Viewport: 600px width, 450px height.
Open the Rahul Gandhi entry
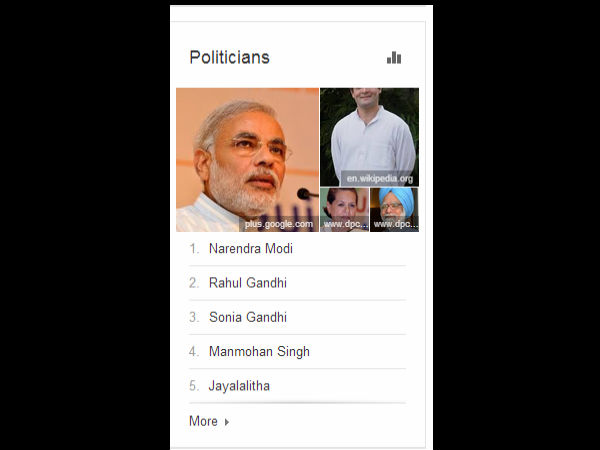pyautogui.click(x=247, y=283)
